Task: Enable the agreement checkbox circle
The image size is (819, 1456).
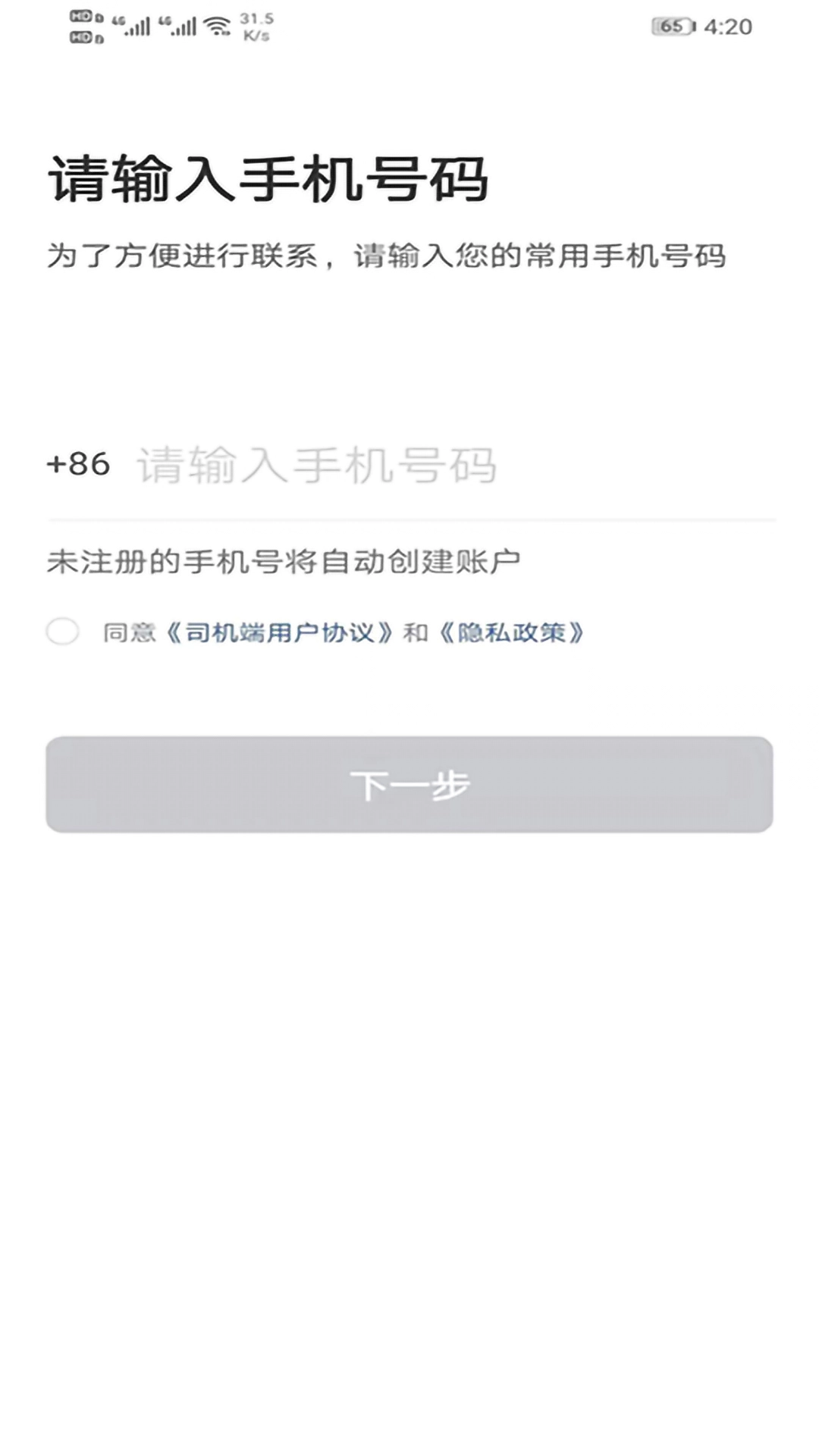Action: pyautogui.click(x=63, y=631)
